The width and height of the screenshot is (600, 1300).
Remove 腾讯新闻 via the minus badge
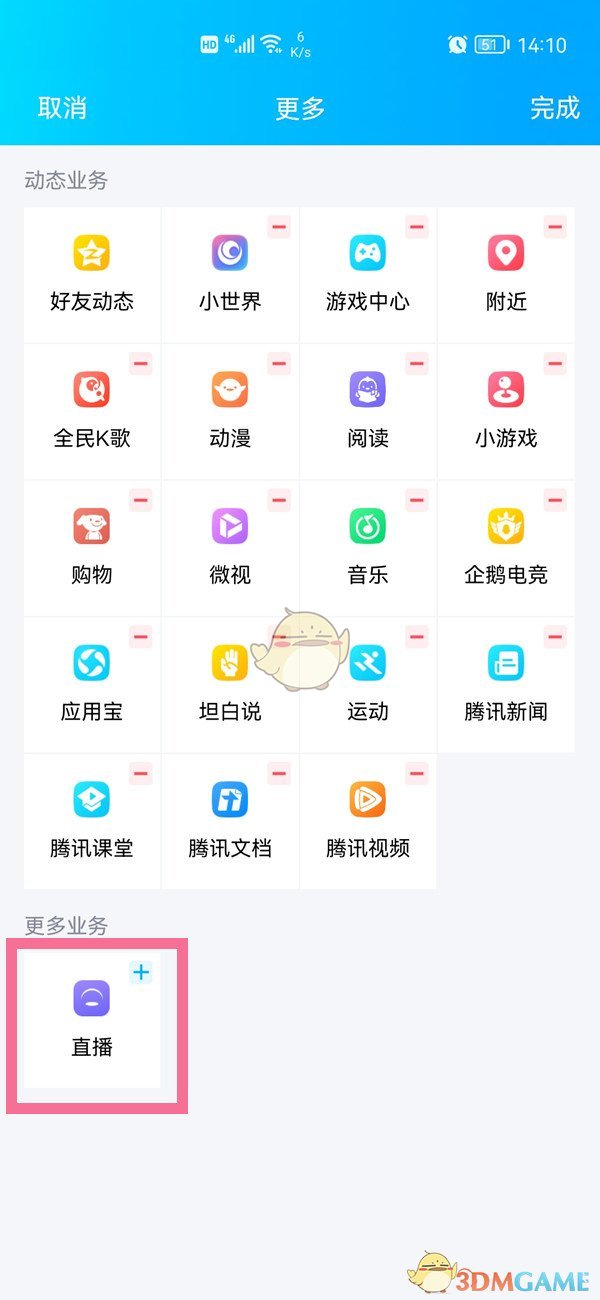[x=555, y=636]
